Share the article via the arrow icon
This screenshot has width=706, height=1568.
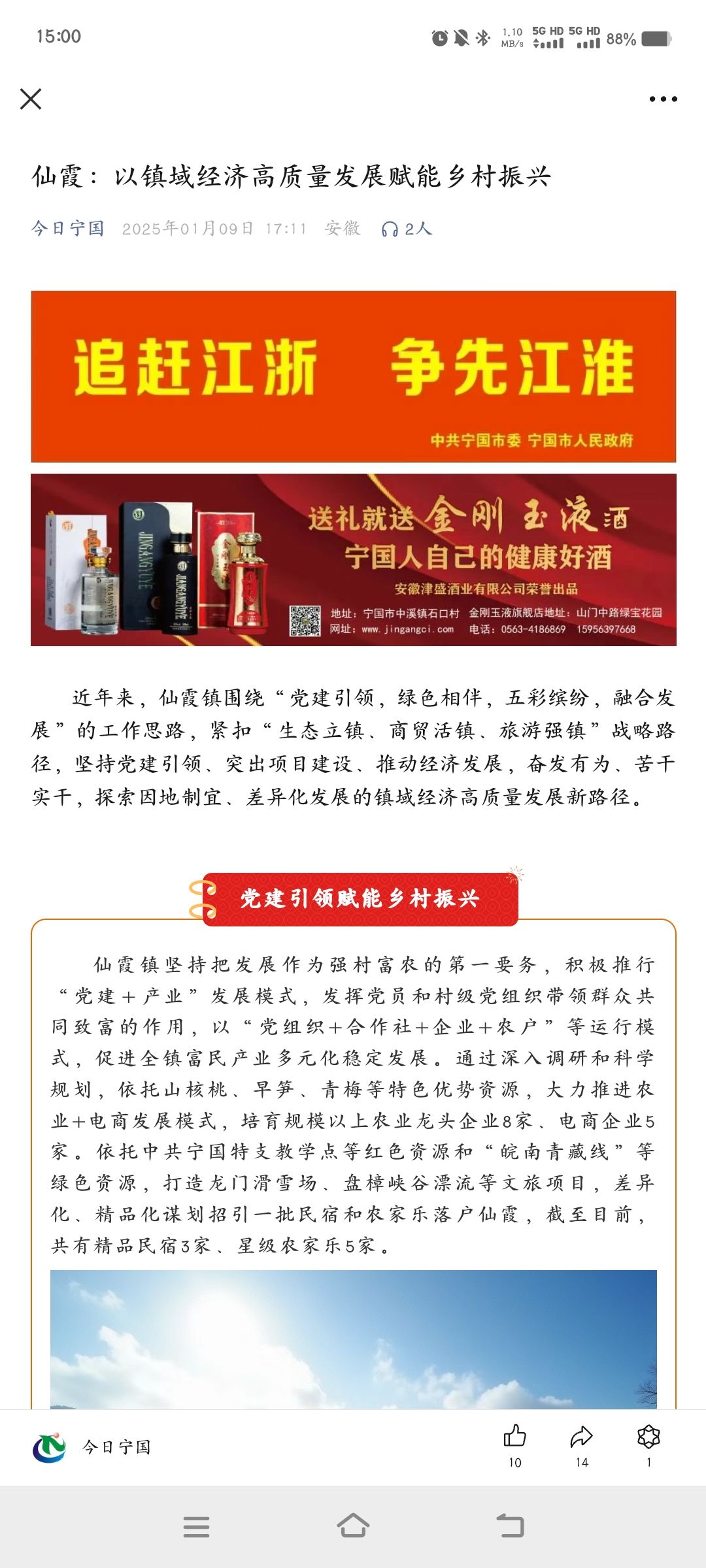click(581, 1437)
